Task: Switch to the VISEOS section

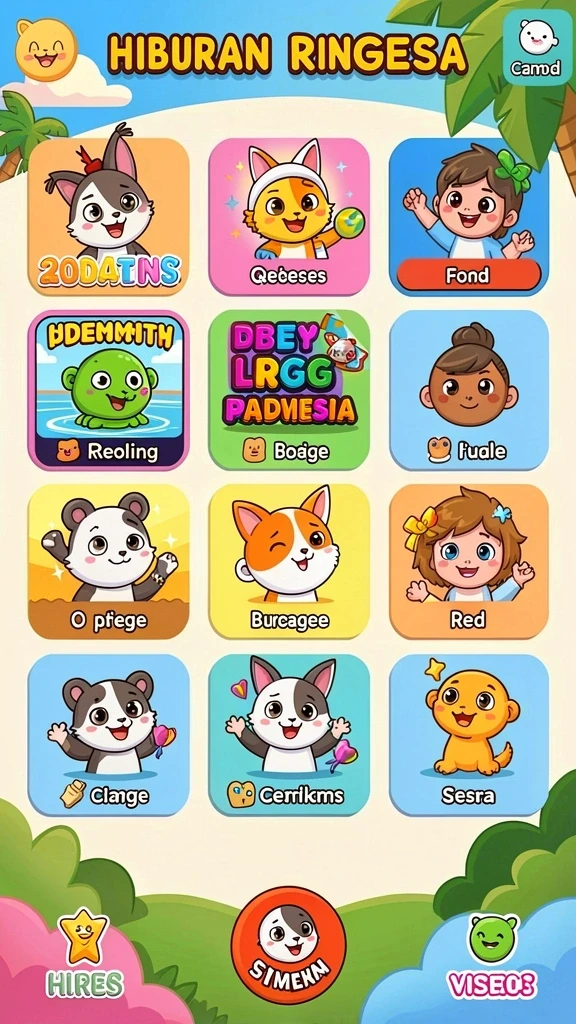Action: click(x=492, y=956)
